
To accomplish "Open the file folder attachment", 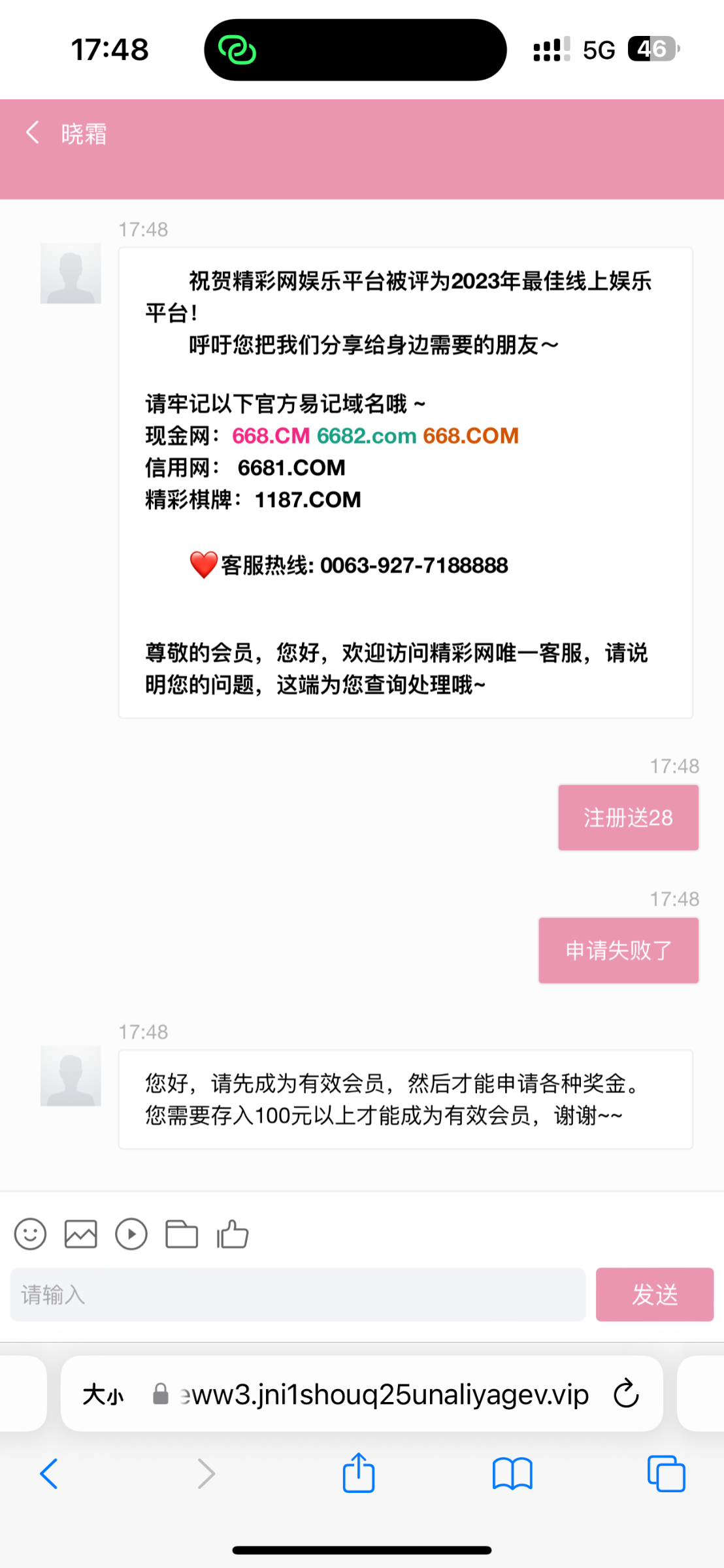I will pos(182,1234).
